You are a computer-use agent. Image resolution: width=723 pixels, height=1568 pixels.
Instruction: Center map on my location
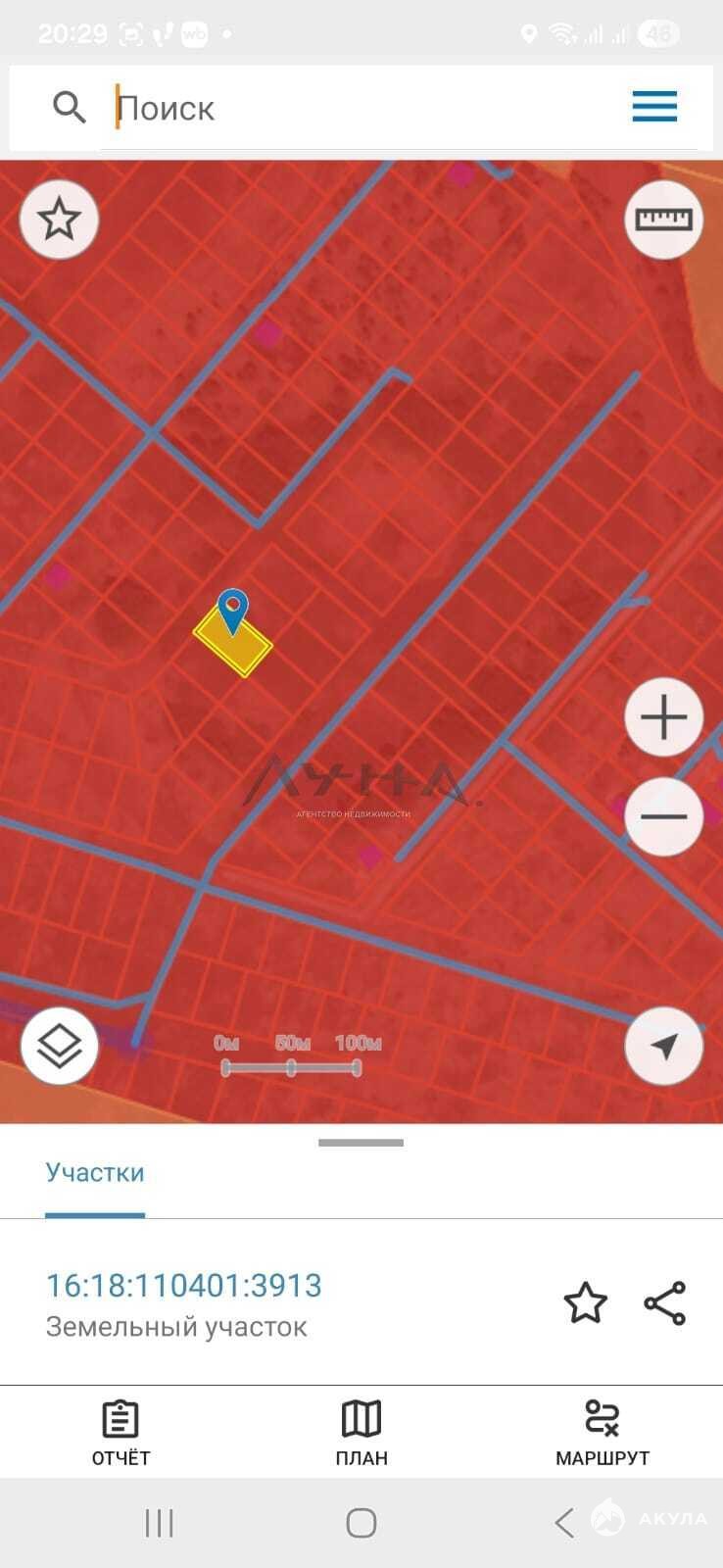tap(663, 1046)
